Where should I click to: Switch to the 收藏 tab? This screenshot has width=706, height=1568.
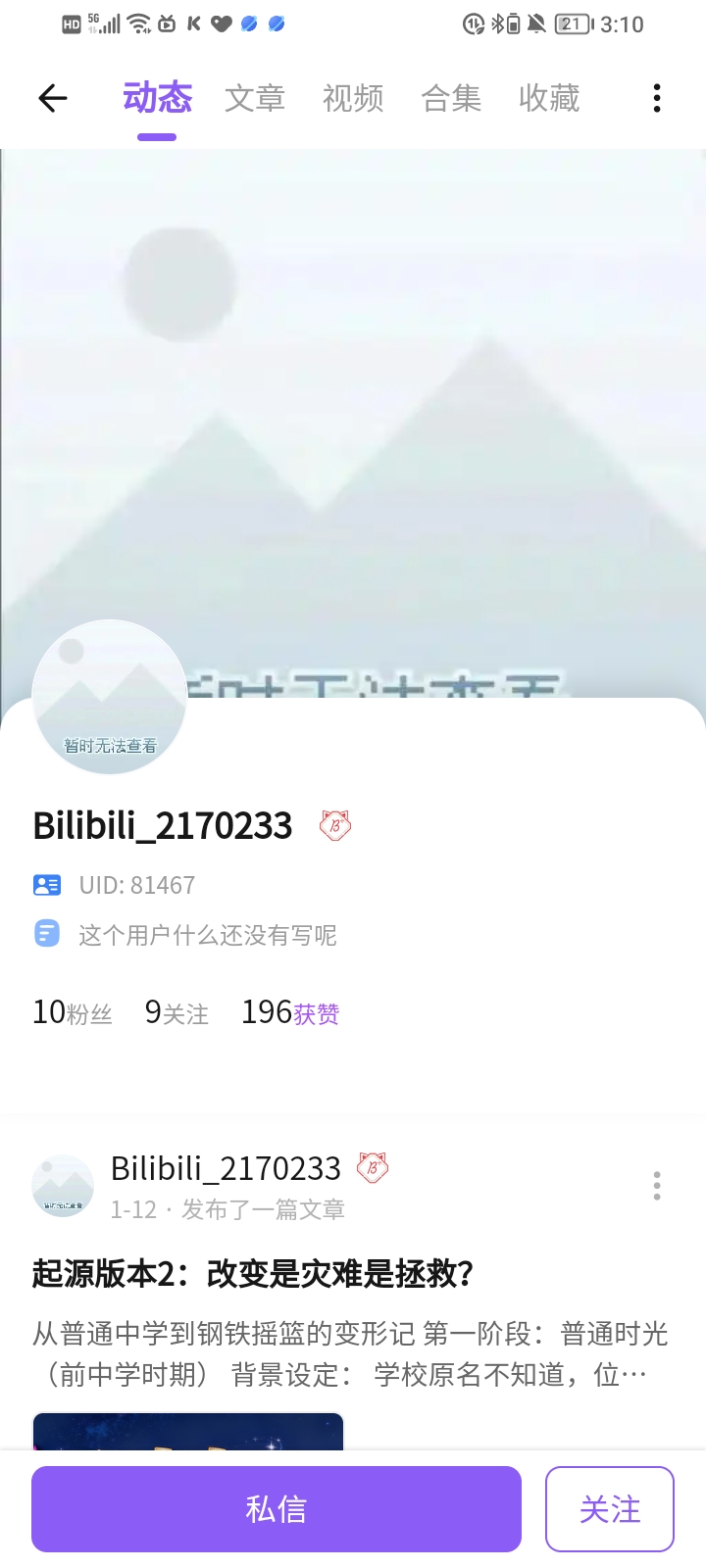[549, 98]
